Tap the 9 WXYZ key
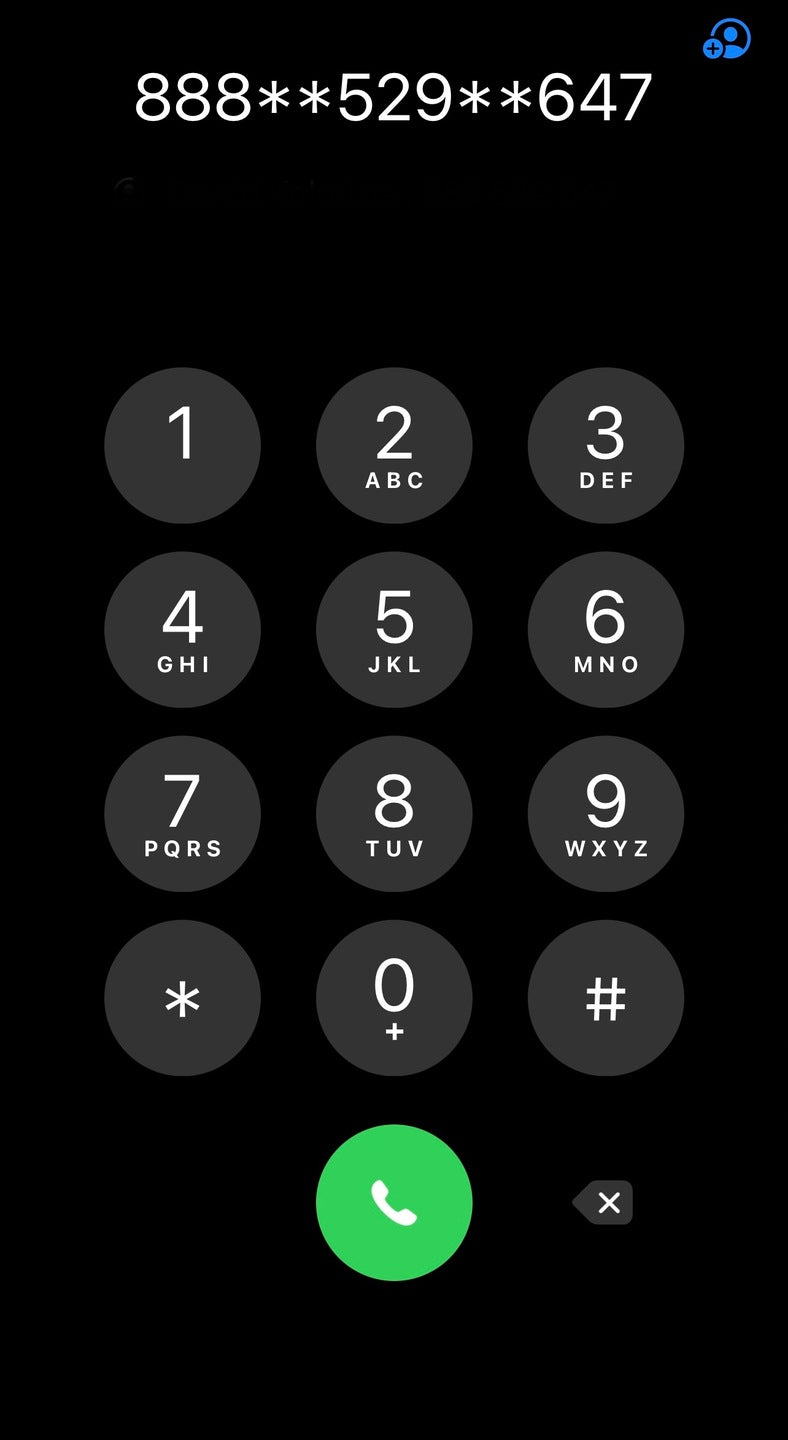This screenshot has width=788, height=1440. pos(606,813)
